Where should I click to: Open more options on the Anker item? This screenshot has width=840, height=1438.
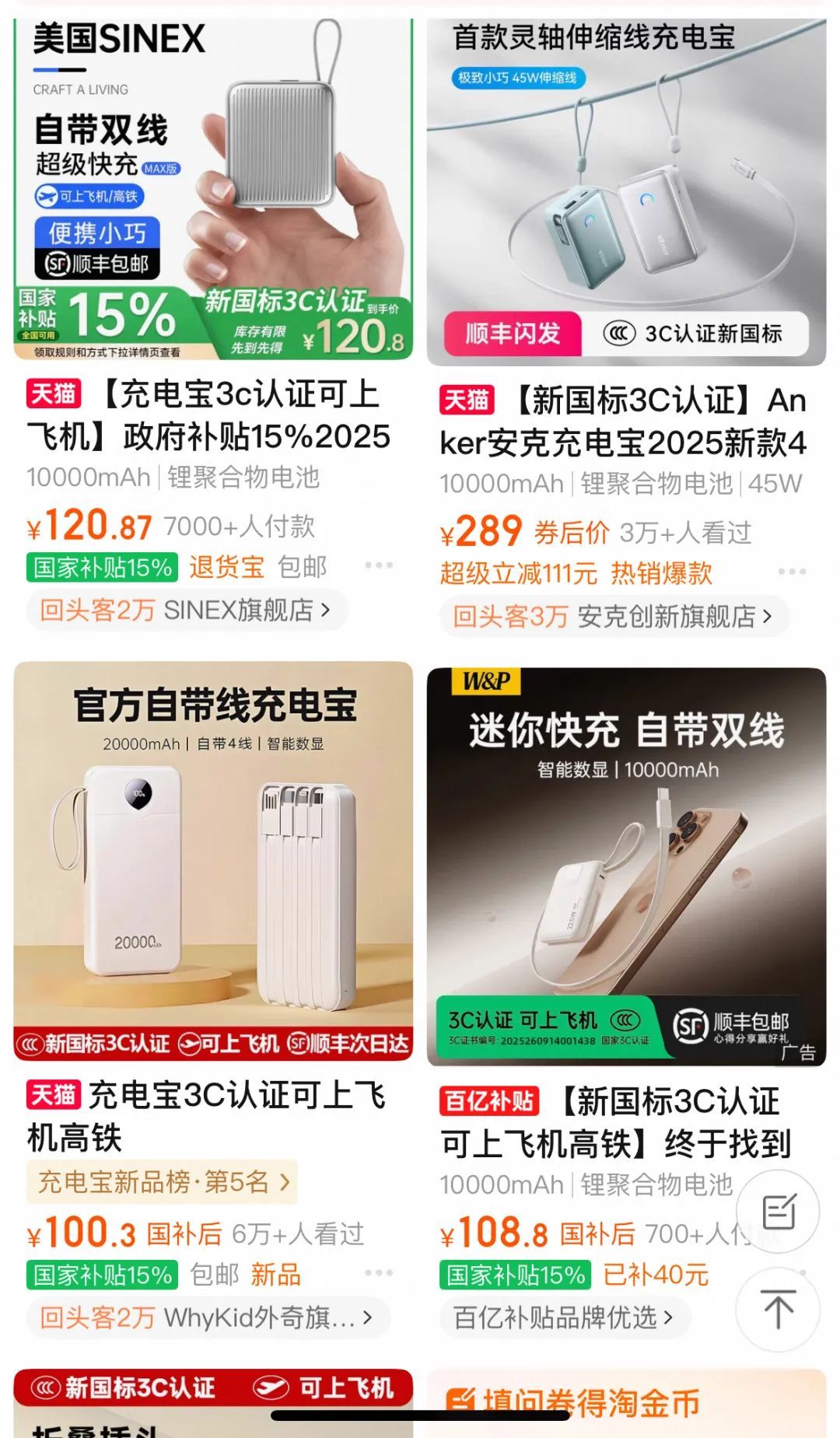(792, 572)
